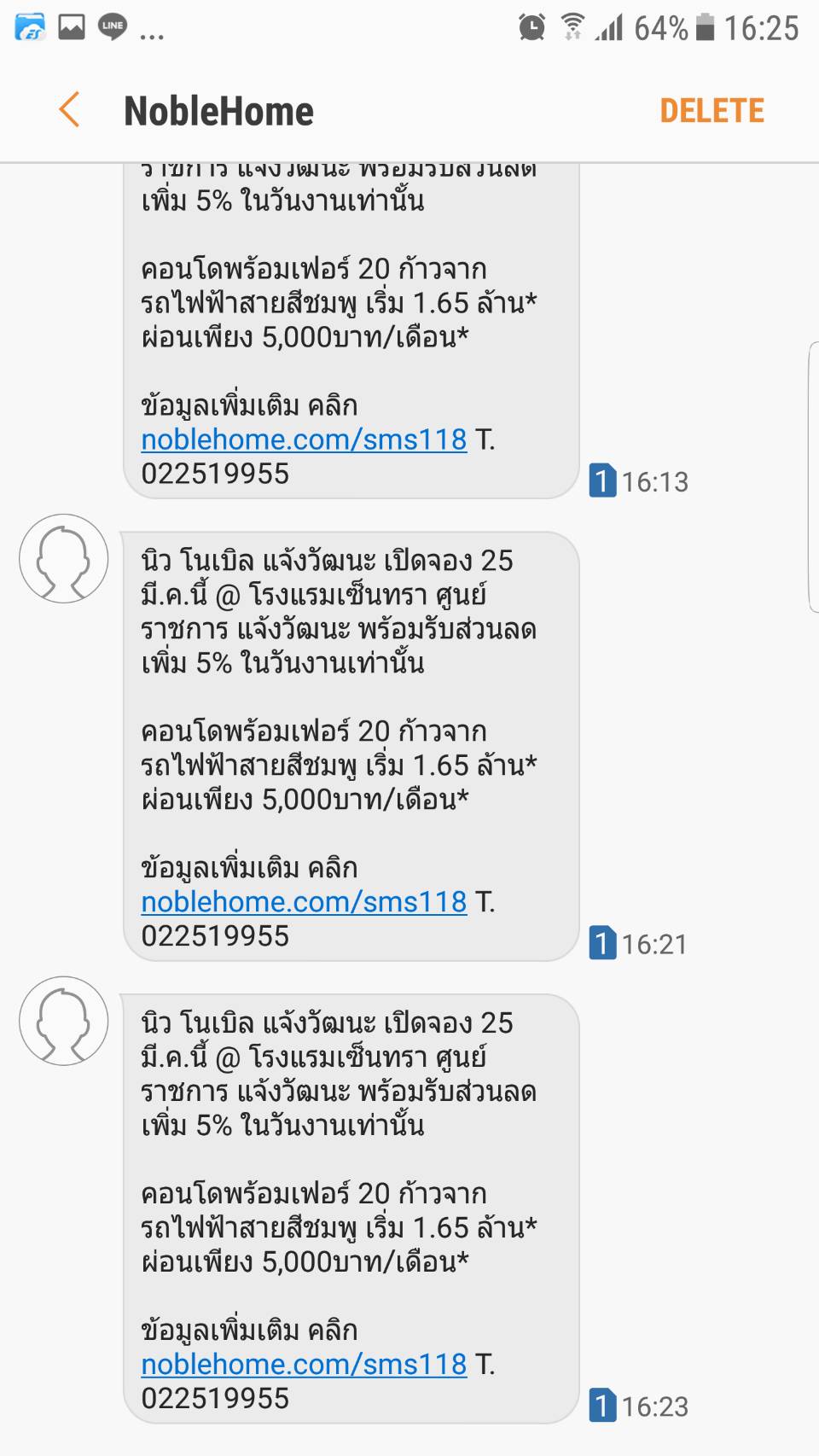This screenshot has height=1456, width=819.
Task: Open noblehome.com/sms118 link in the 16:21 message
Action: coord(304,902)
